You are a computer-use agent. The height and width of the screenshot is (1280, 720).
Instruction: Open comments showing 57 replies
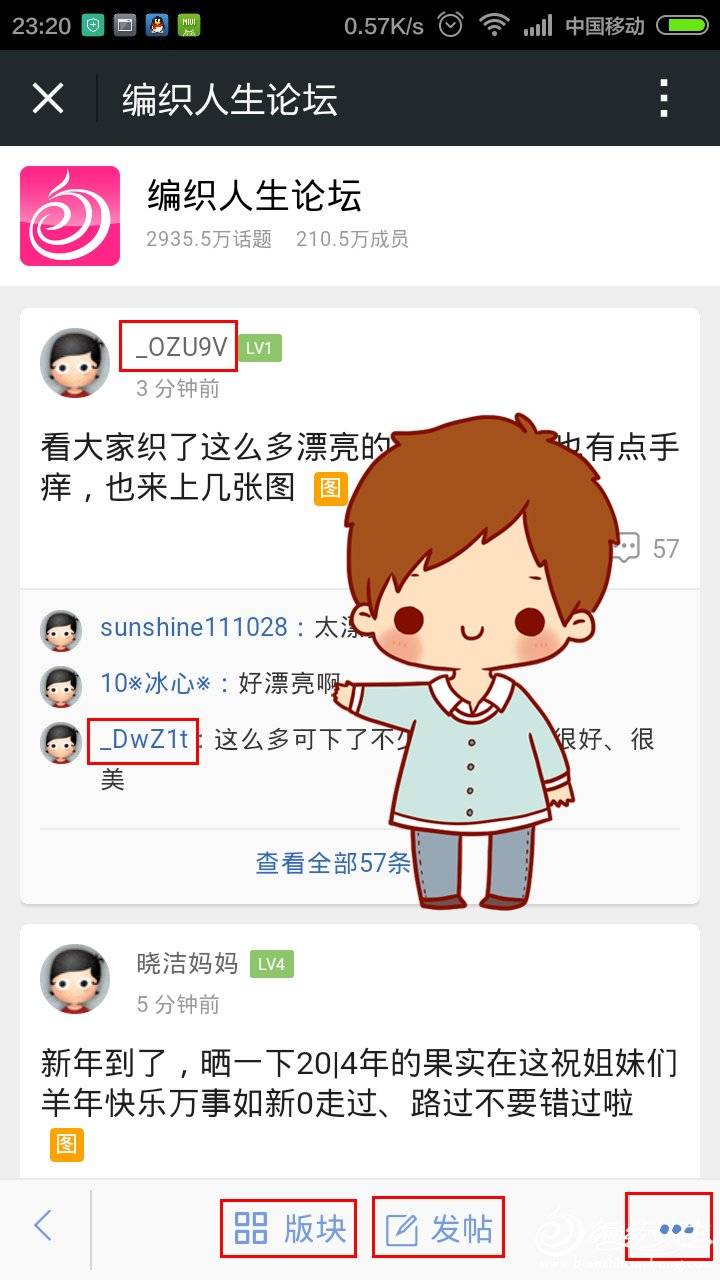648,548
